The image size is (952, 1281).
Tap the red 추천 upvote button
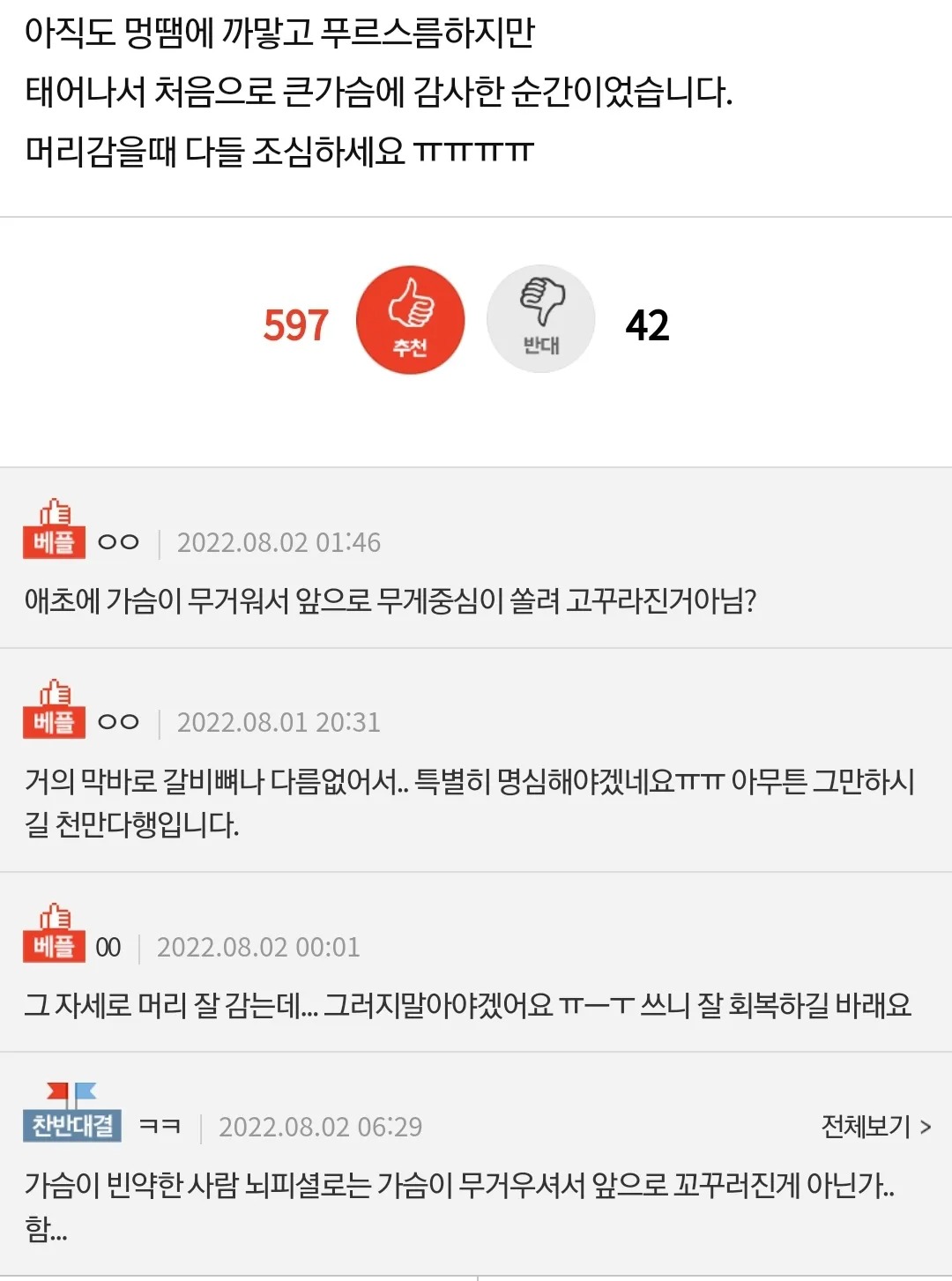point(410,320)
